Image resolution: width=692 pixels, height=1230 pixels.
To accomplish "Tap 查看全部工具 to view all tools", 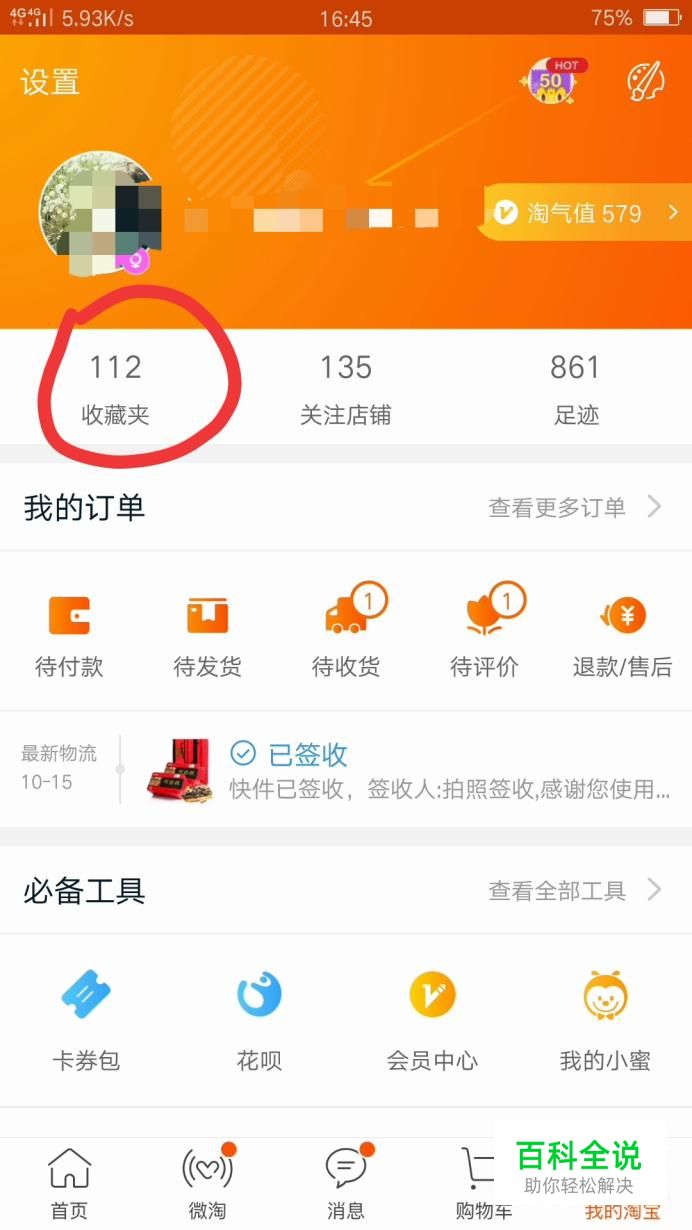I will pos(575,890).
